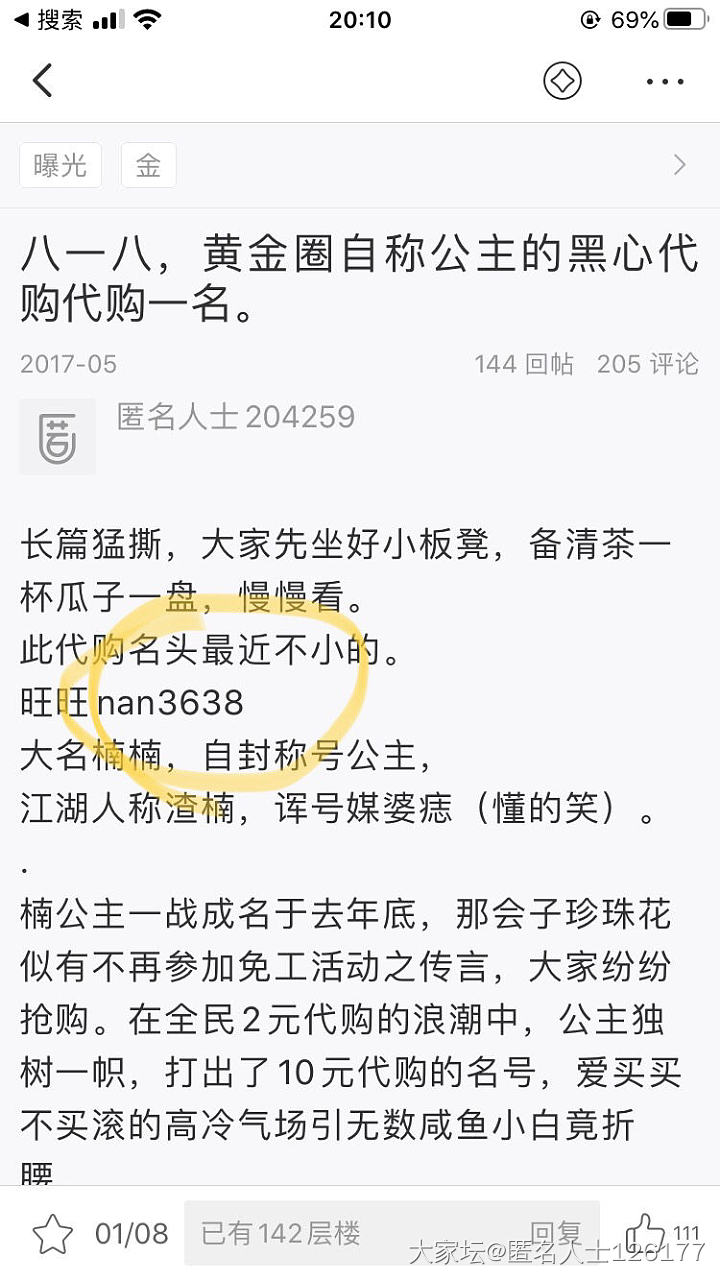Expand tags with the right chevron

click(x=680, y=165)
